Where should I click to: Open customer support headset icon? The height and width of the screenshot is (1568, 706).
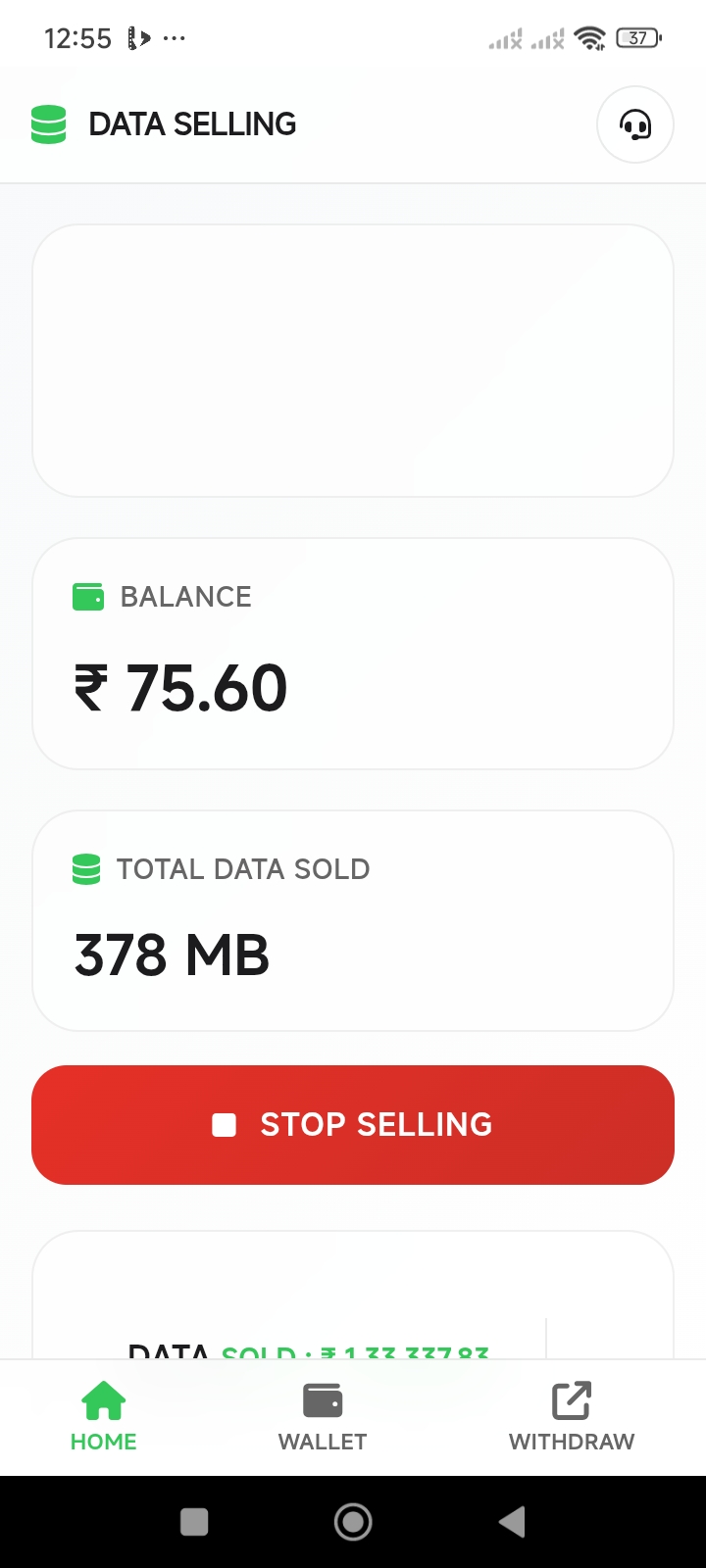(634, 124)
